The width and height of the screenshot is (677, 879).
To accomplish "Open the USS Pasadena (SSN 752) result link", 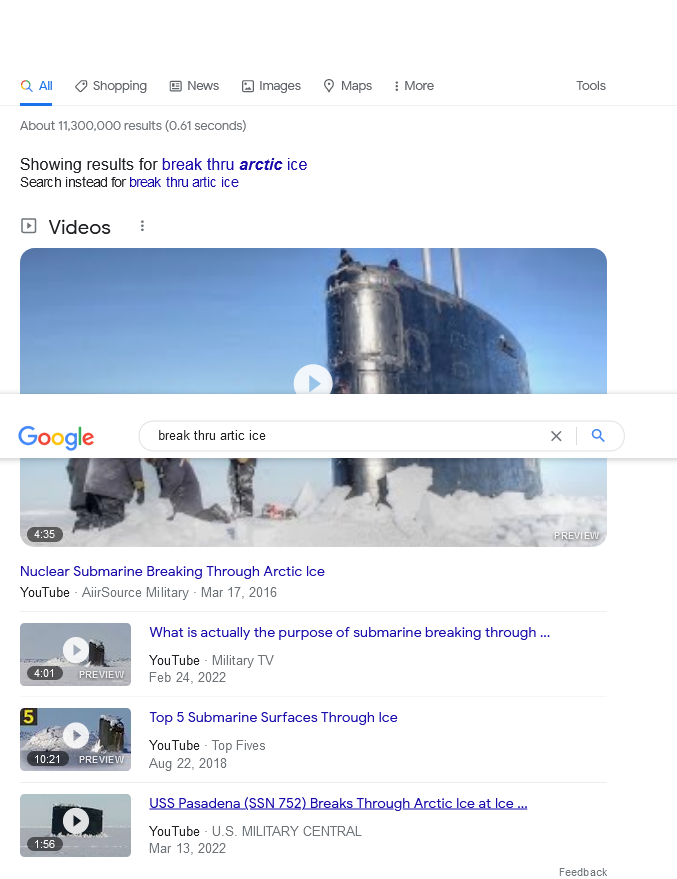I will pos(338,803).
